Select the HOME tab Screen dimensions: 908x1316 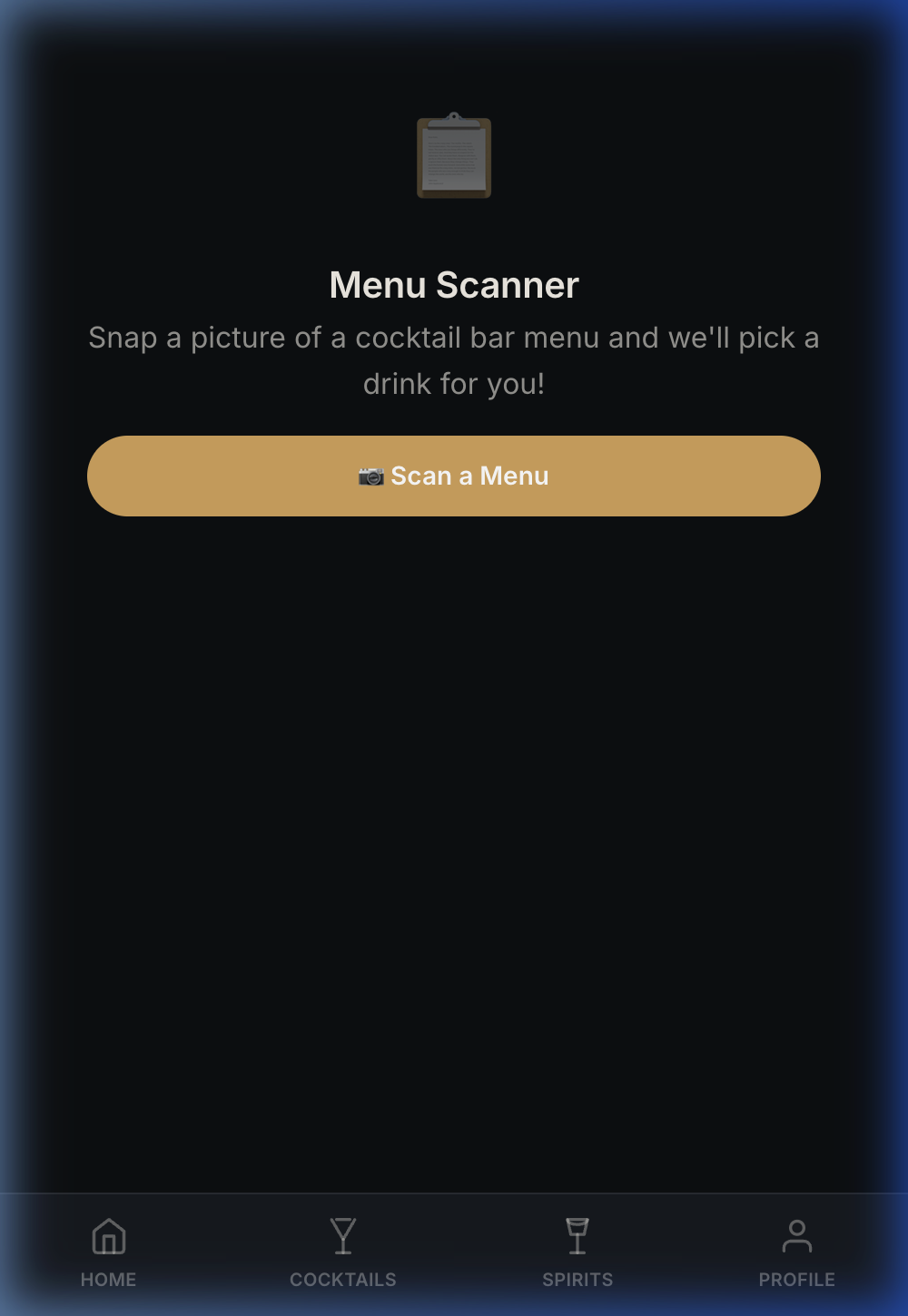point(108,1252)
